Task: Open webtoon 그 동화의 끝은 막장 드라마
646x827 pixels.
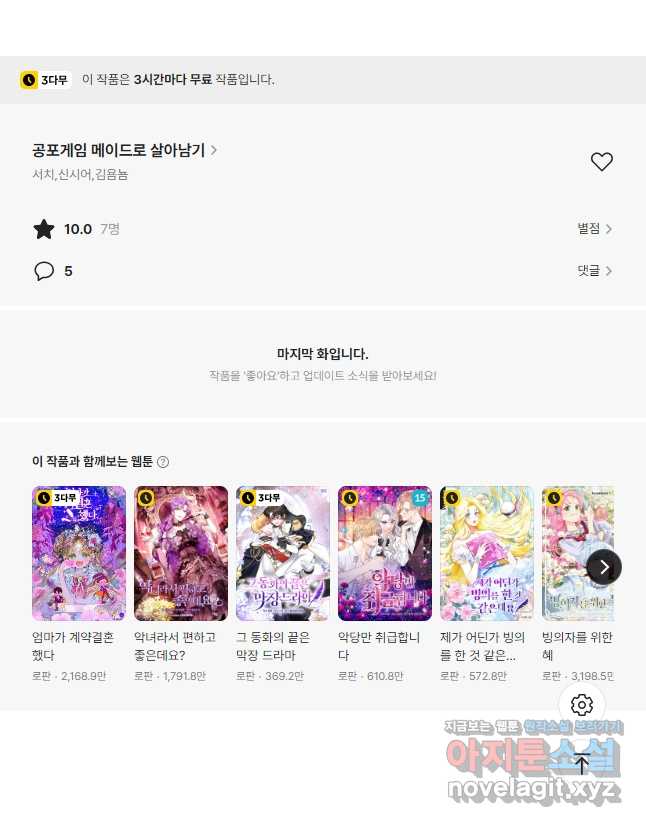Action: click(283, 553)
